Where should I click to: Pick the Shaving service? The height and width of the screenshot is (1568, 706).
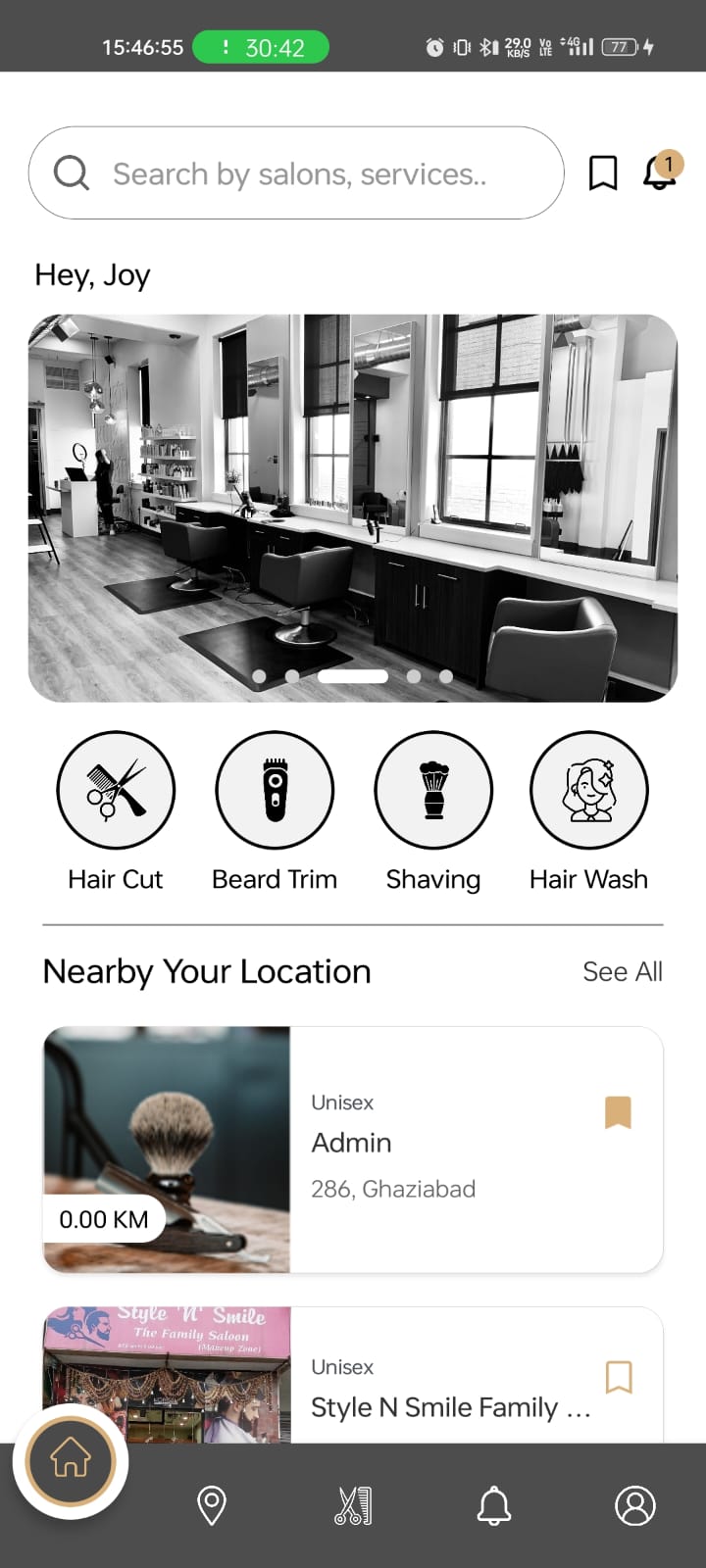tap(433, 790)
